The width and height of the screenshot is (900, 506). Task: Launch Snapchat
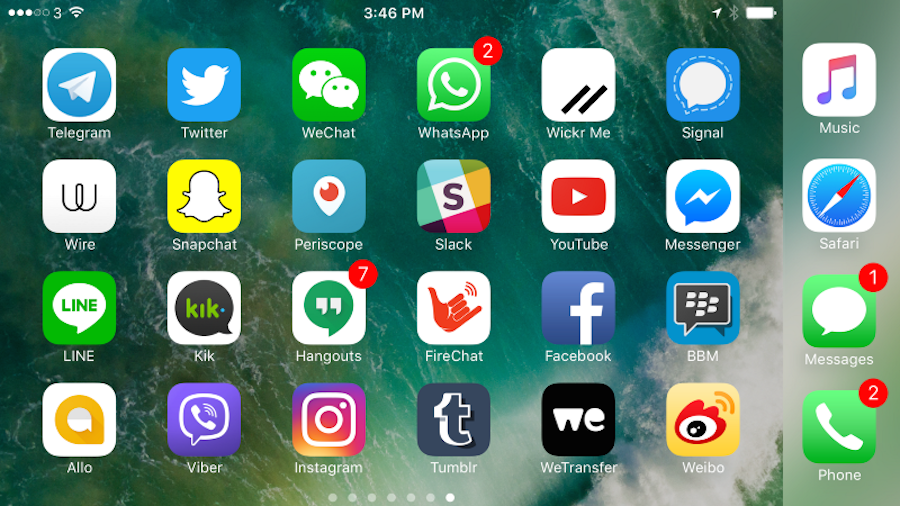point(204,197)
